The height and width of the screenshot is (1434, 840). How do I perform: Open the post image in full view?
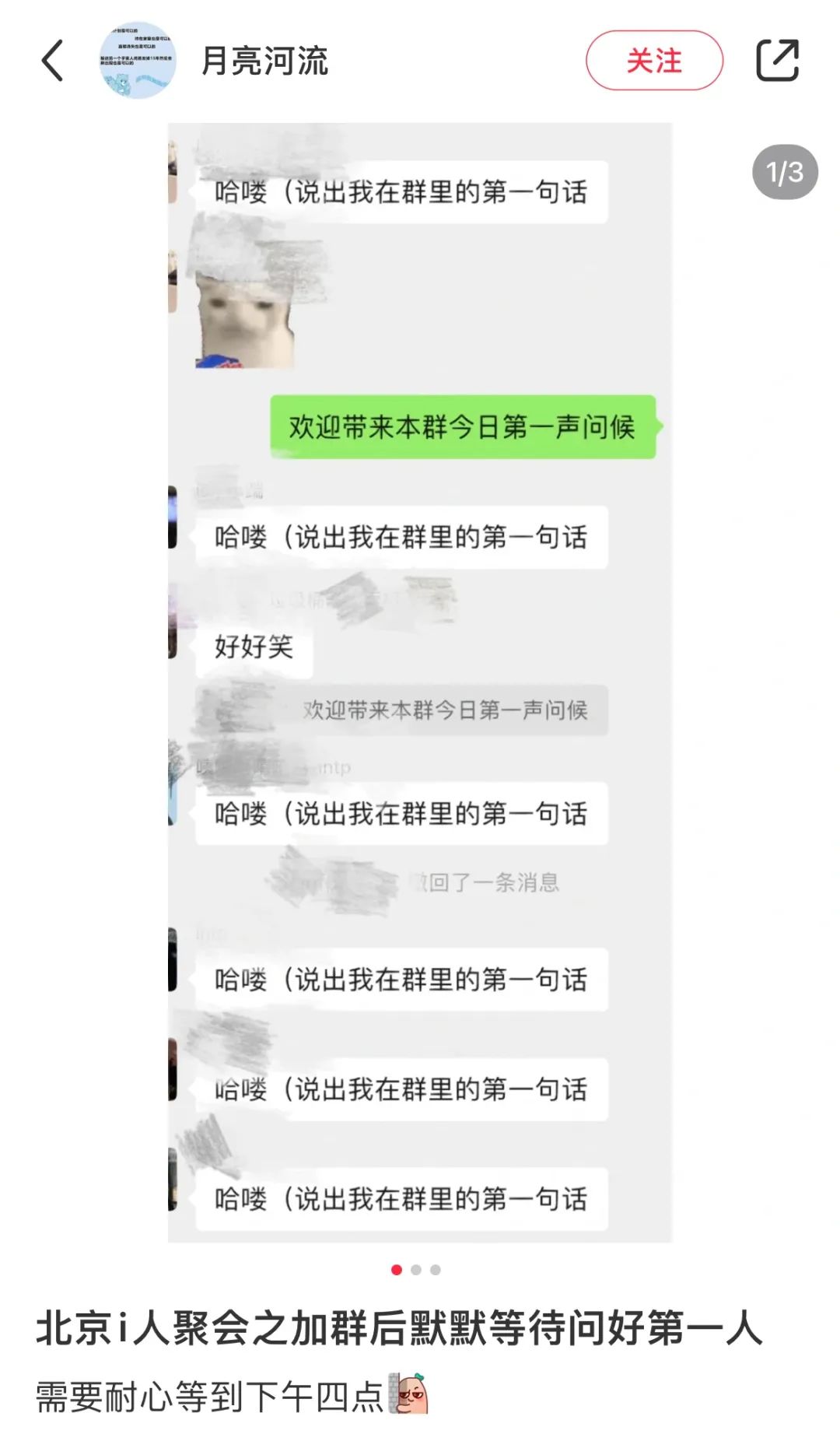420,682
